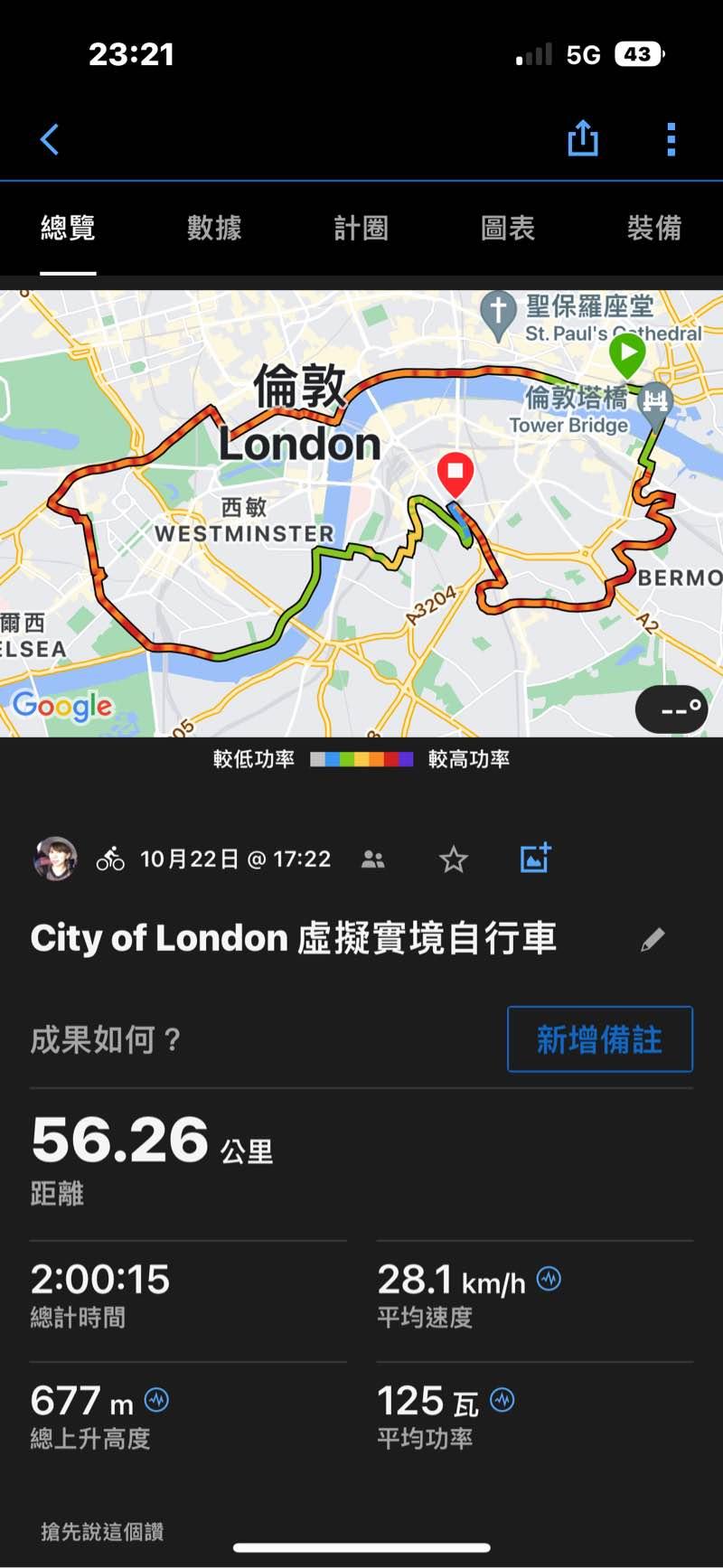Share this cycling activity
The height and width of the screenshot is (1568, 723).
[x=583, y=139]
